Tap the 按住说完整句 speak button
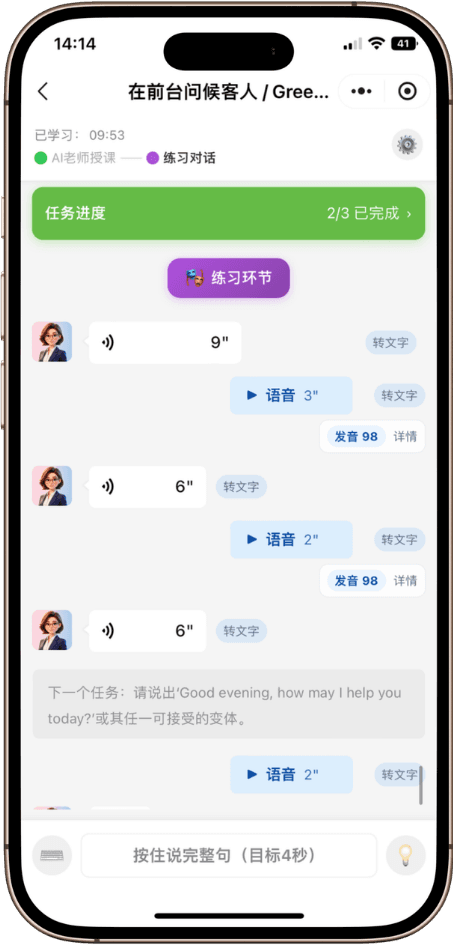This screenshot has width=453, height=945. pos(229,855)
